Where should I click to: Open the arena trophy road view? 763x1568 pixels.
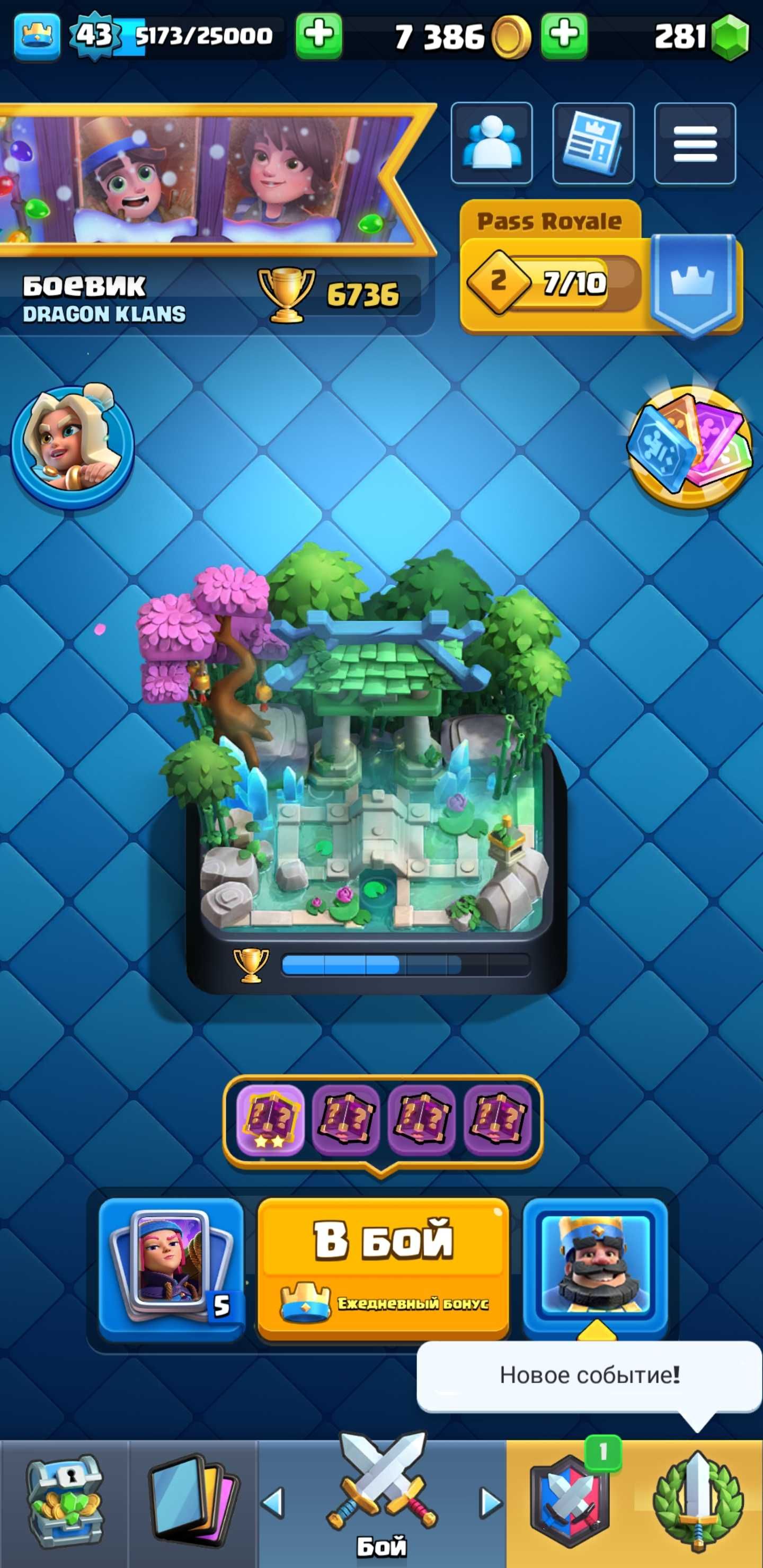376,767
